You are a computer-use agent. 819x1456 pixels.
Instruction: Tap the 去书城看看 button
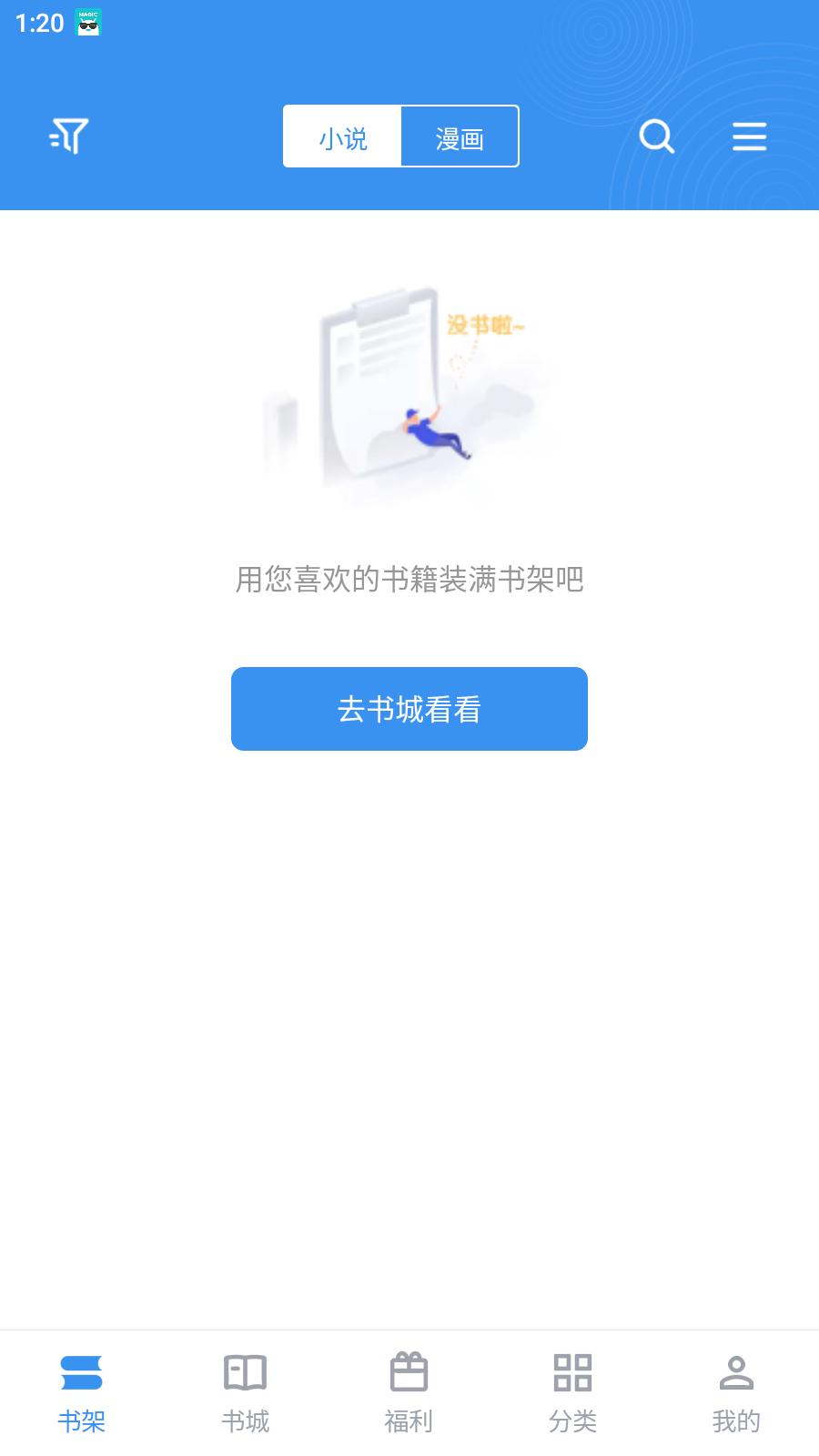tap(409, 709)
